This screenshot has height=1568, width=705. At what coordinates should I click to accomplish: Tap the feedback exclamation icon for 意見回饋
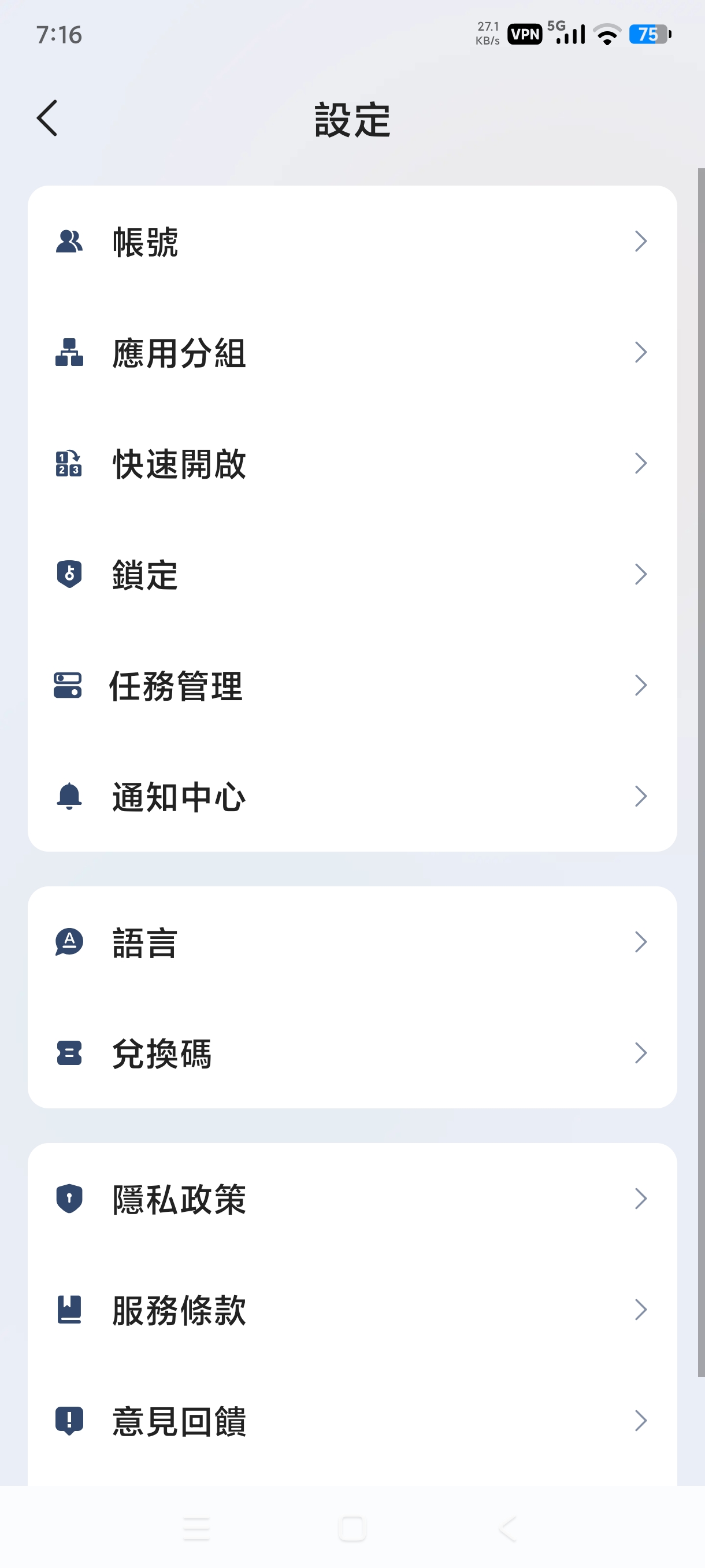point(68,1421)
